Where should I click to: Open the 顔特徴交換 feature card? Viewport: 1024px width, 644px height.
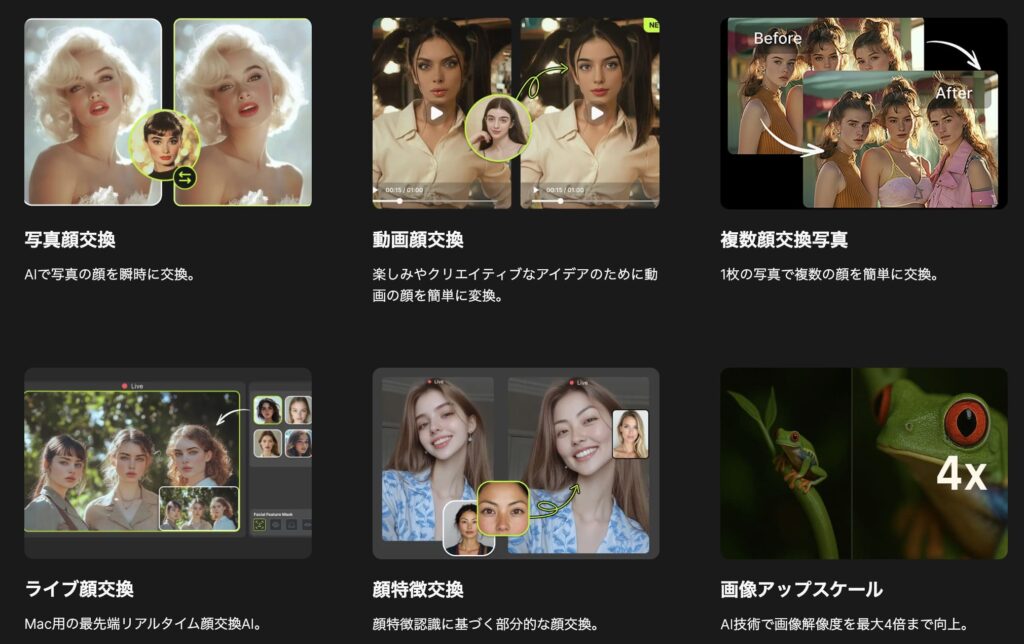(417, 589)
